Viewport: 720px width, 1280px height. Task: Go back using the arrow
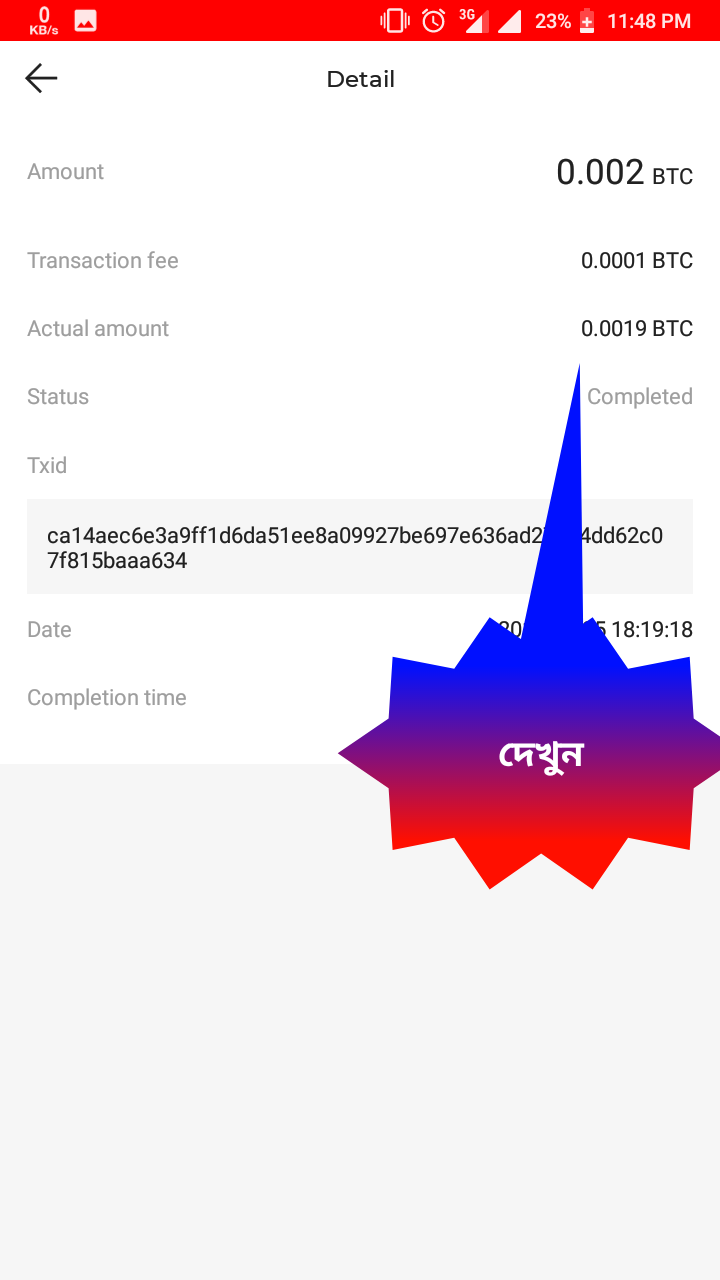click(41, 78)
